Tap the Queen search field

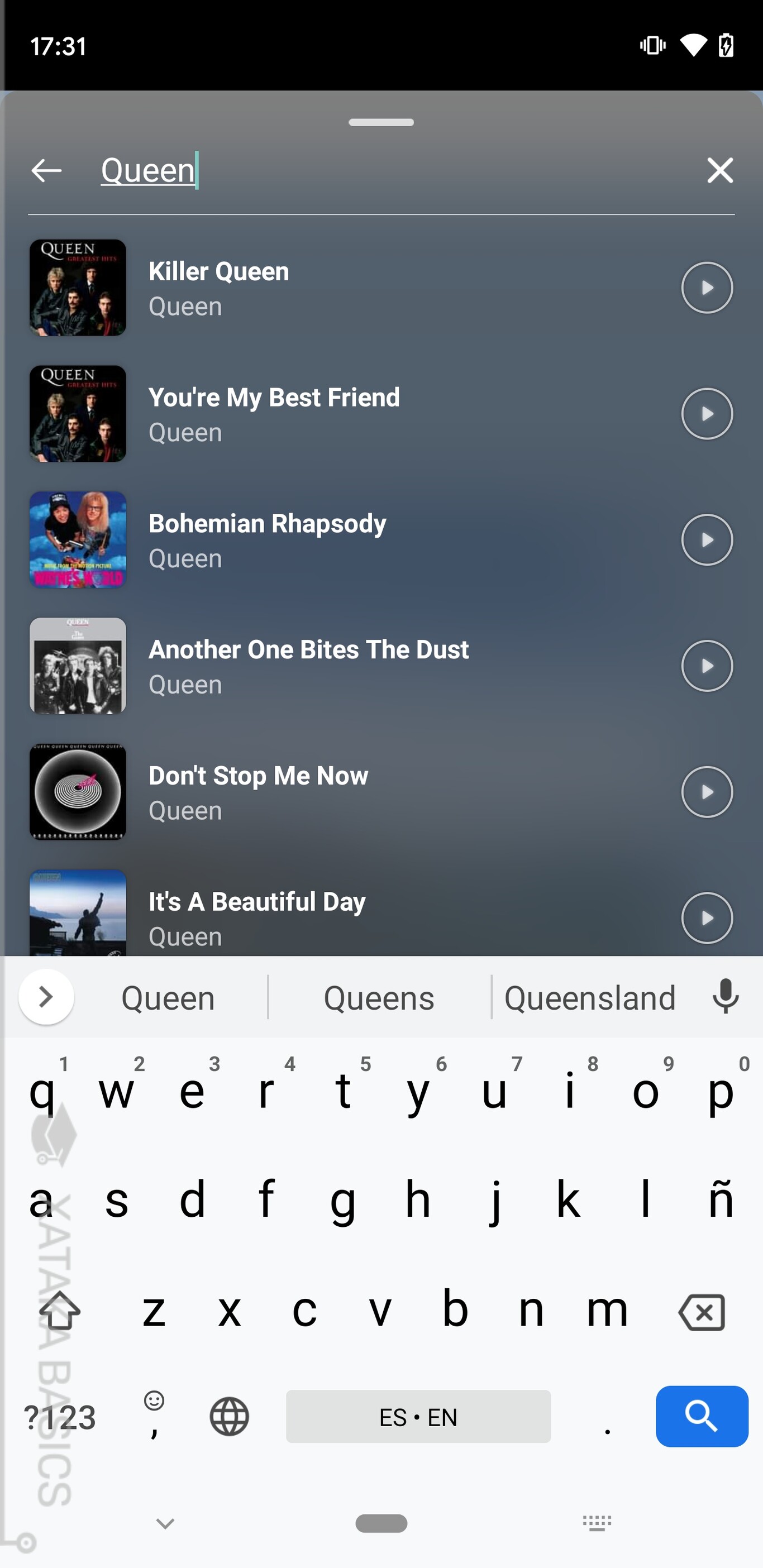click(390, 170)
